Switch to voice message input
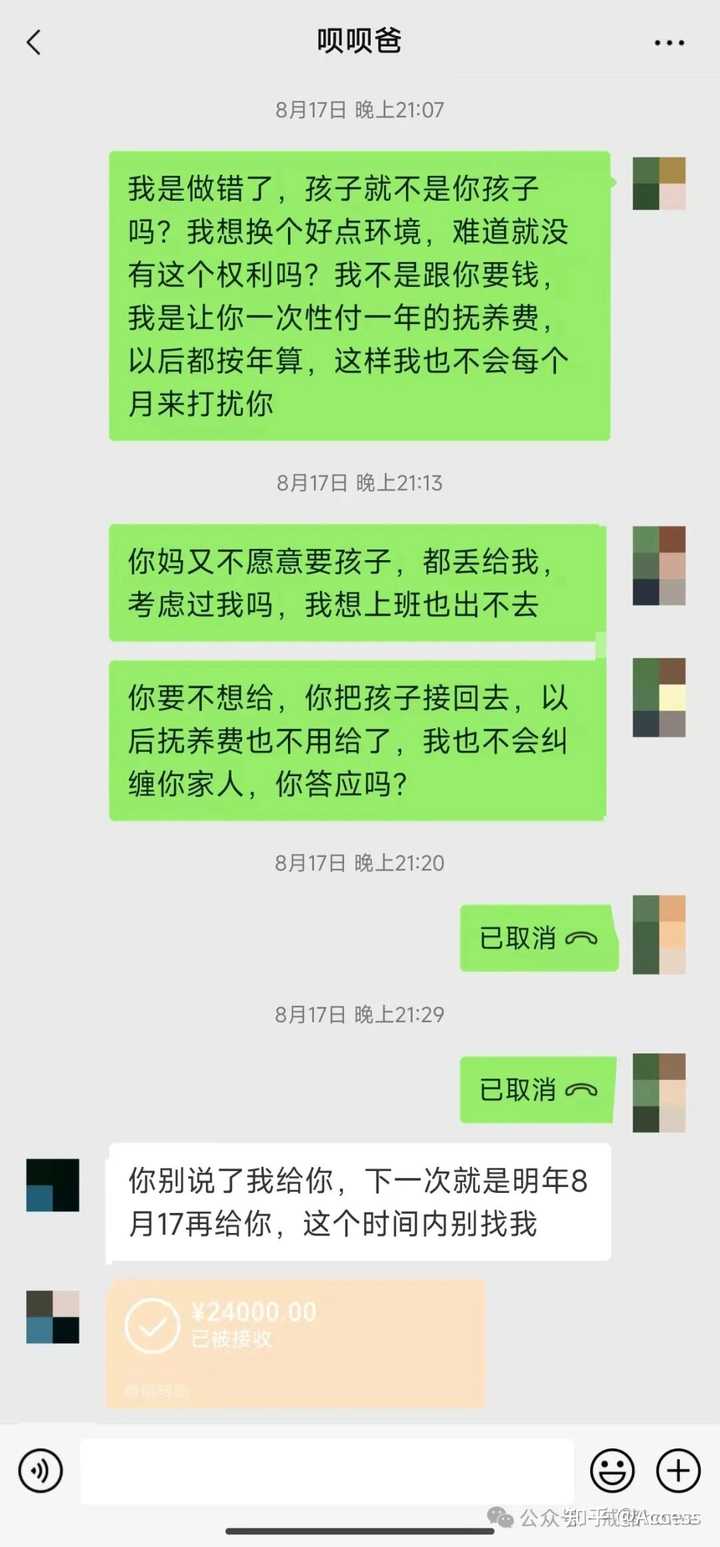 (x=40, y=1471)
